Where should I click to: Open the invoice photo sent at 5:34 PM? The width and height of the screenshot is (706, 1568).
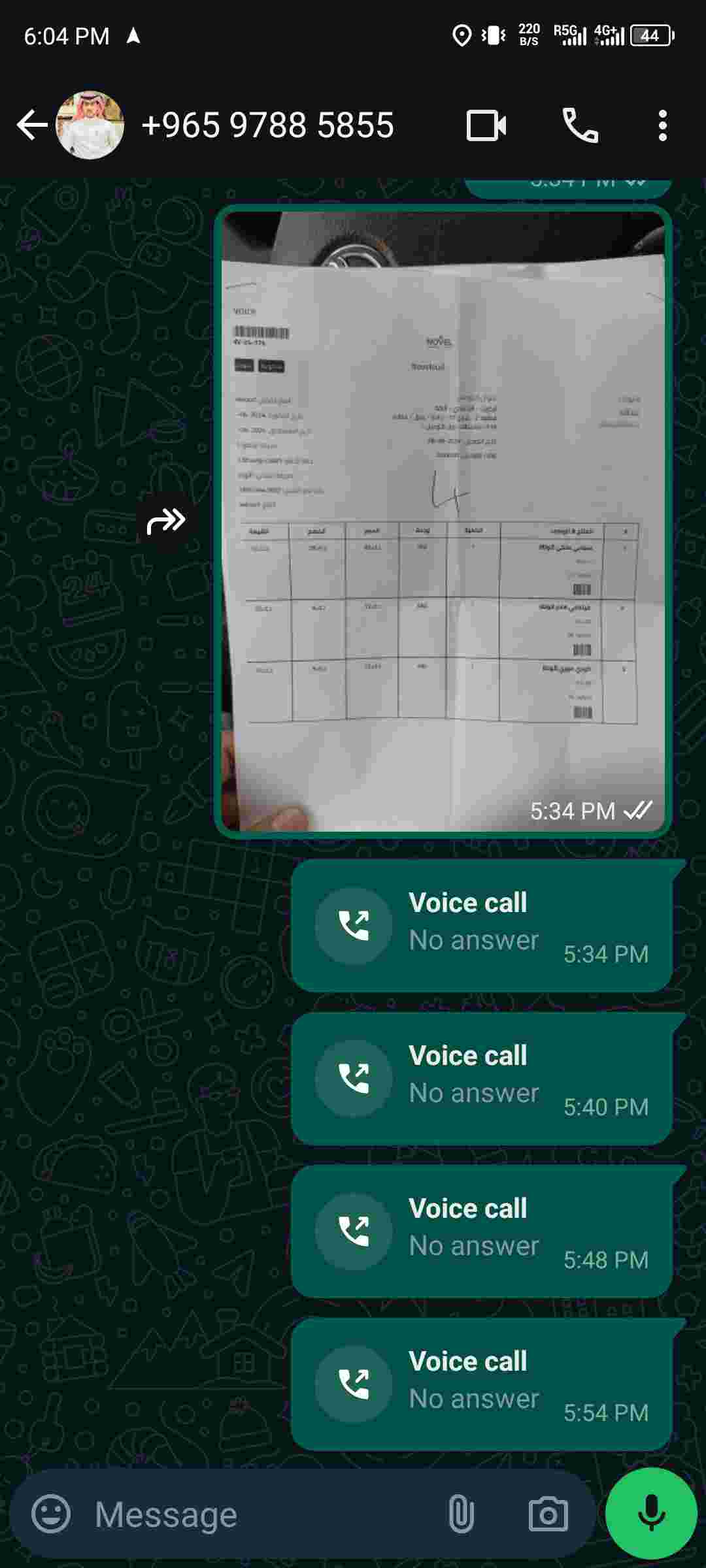[443, 521]
